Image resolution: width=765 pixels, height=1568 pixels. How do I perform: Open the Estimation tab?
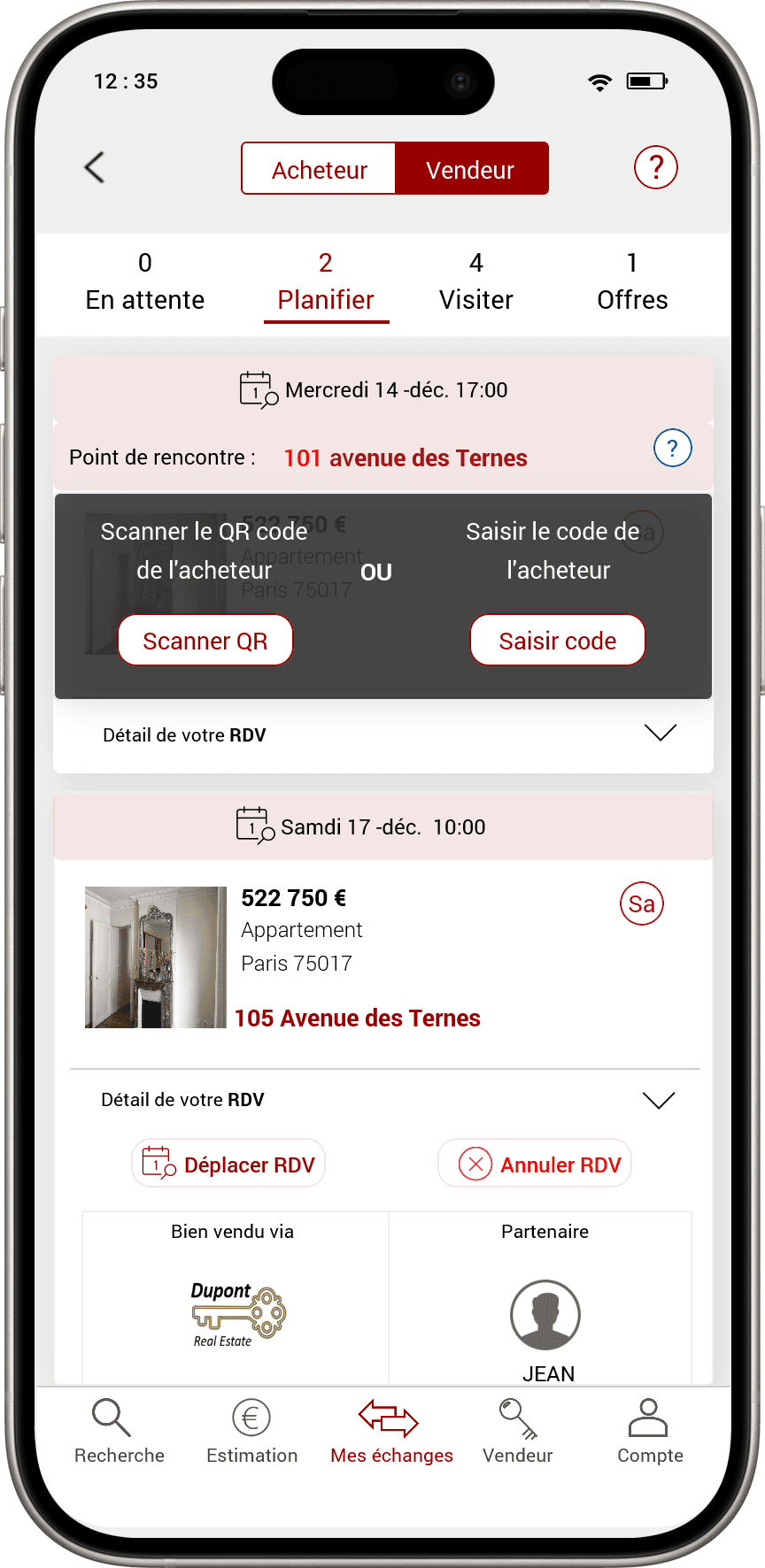251,1432
